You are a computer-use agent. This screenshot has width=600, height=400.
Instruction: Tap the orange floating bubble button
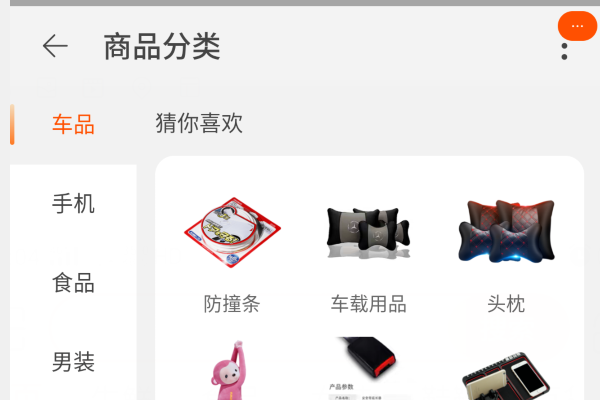(576, 25)
